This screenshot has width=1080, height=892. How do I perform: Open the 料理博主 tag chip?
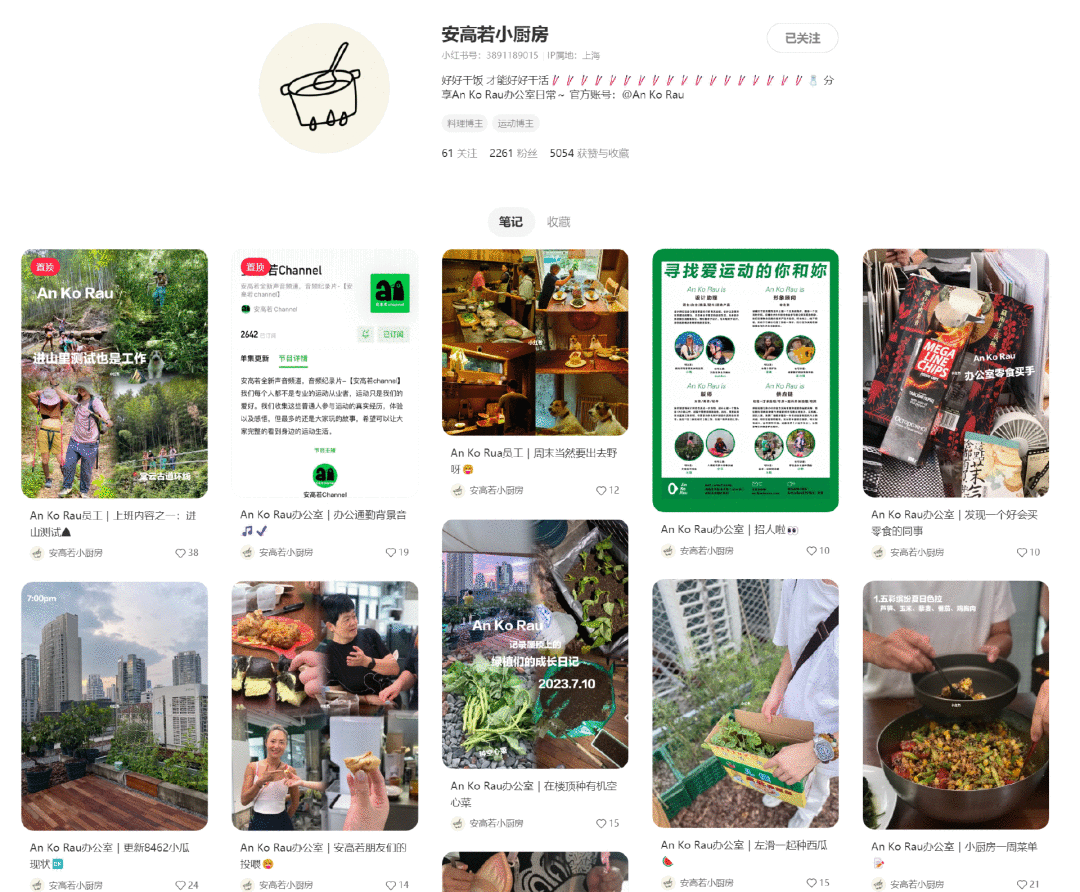[x=464, y=124]
